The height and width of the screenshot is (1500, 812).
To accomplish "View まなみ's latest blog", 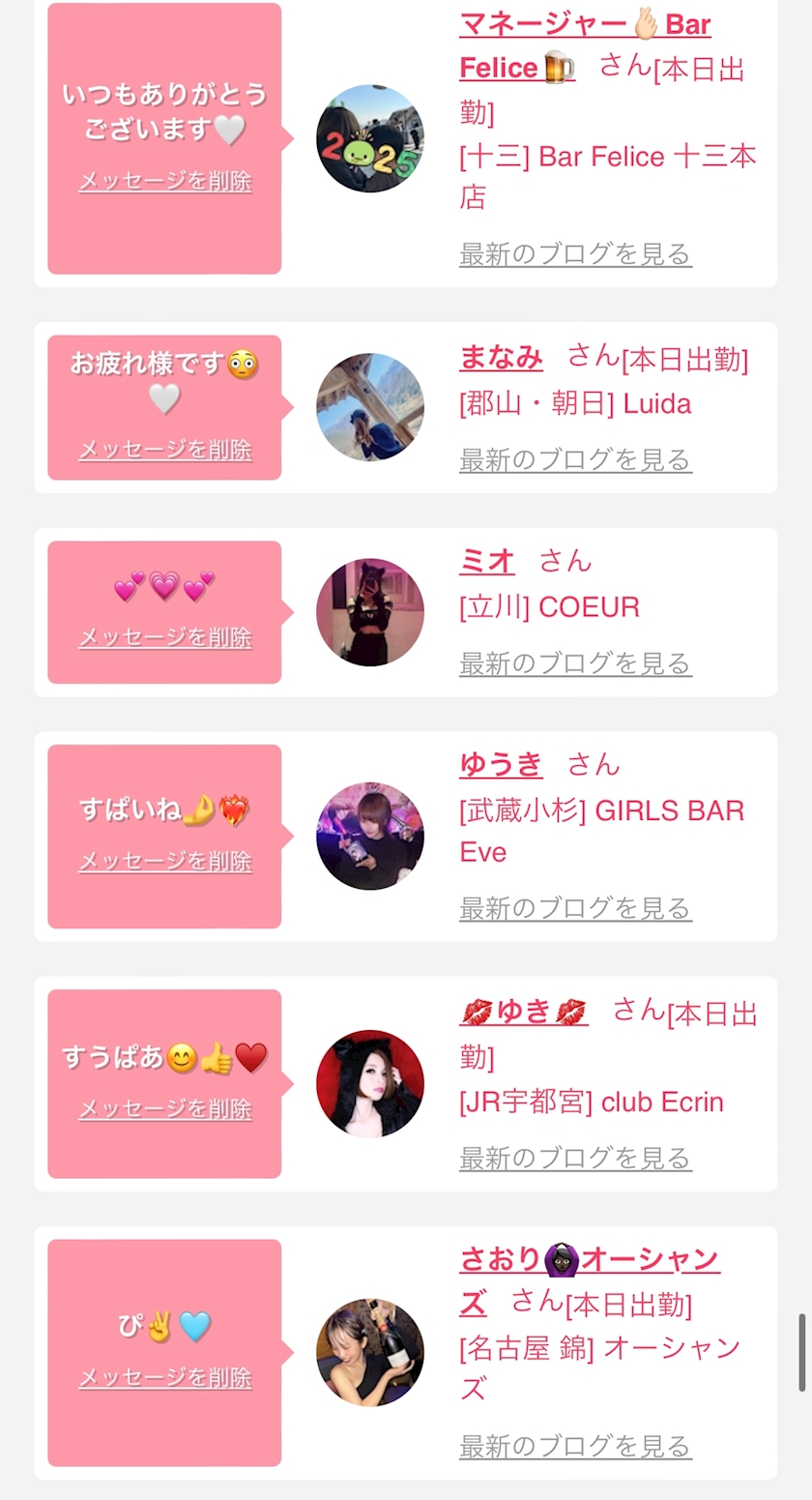I will [575, 459].
